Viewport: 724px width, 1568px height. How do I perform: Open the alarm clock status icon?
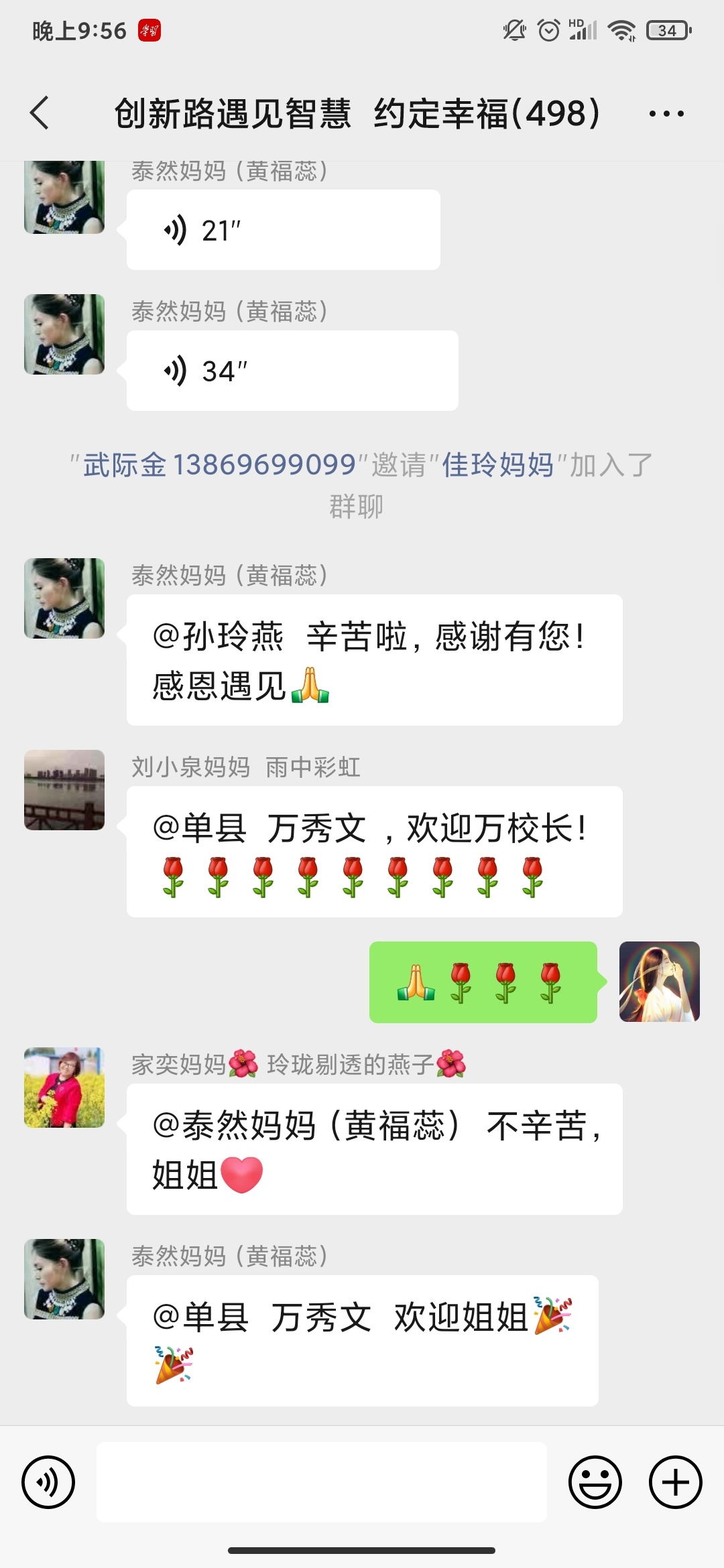coord(548,30)
